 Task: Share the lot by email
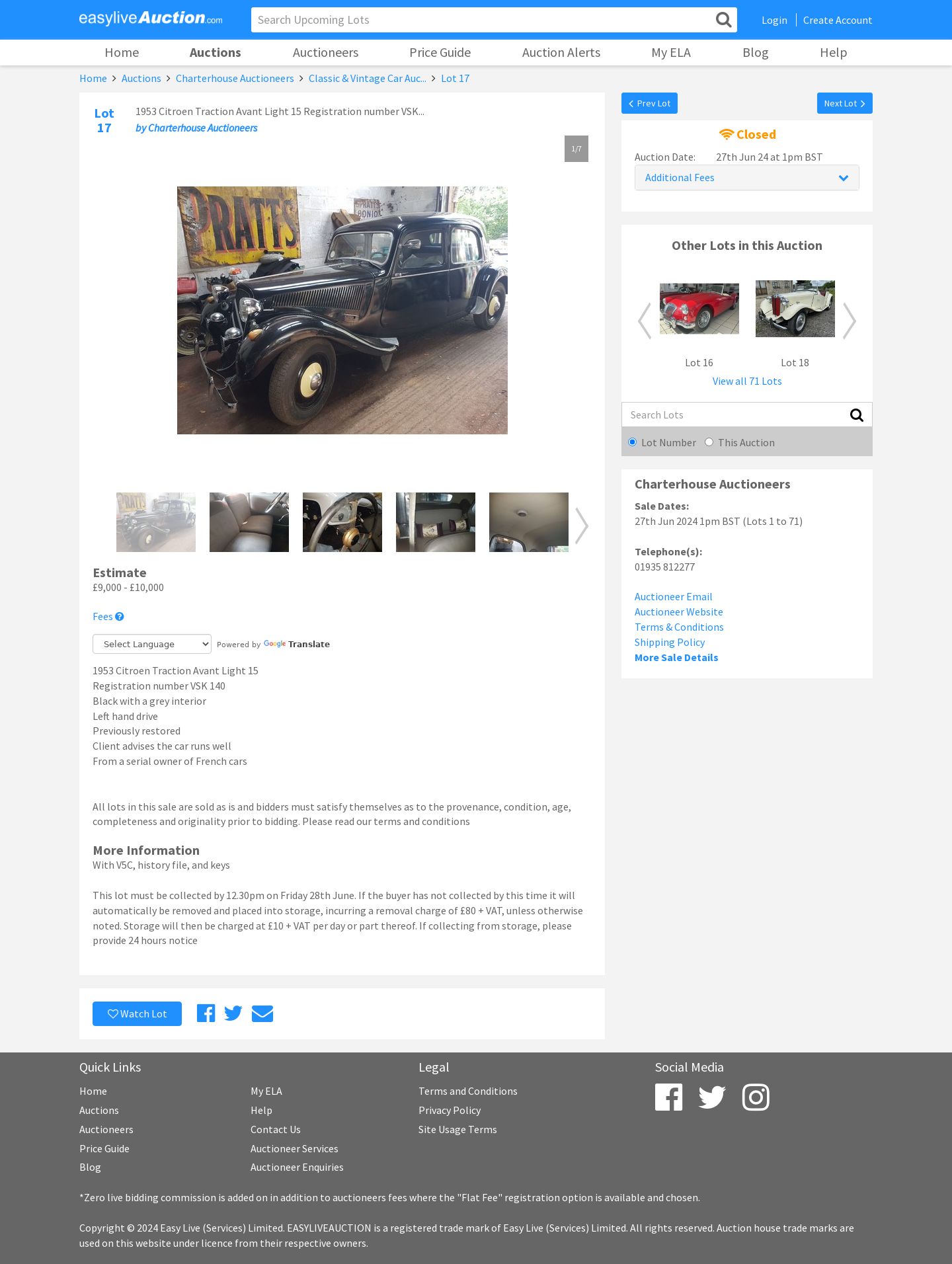pos(262,1013)
